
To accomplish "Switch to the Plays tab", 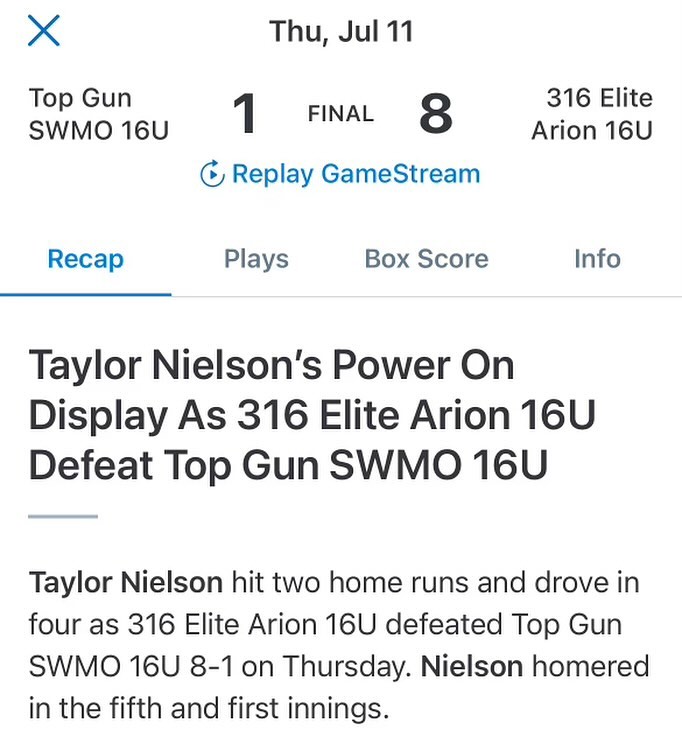I will click(256, 259).
